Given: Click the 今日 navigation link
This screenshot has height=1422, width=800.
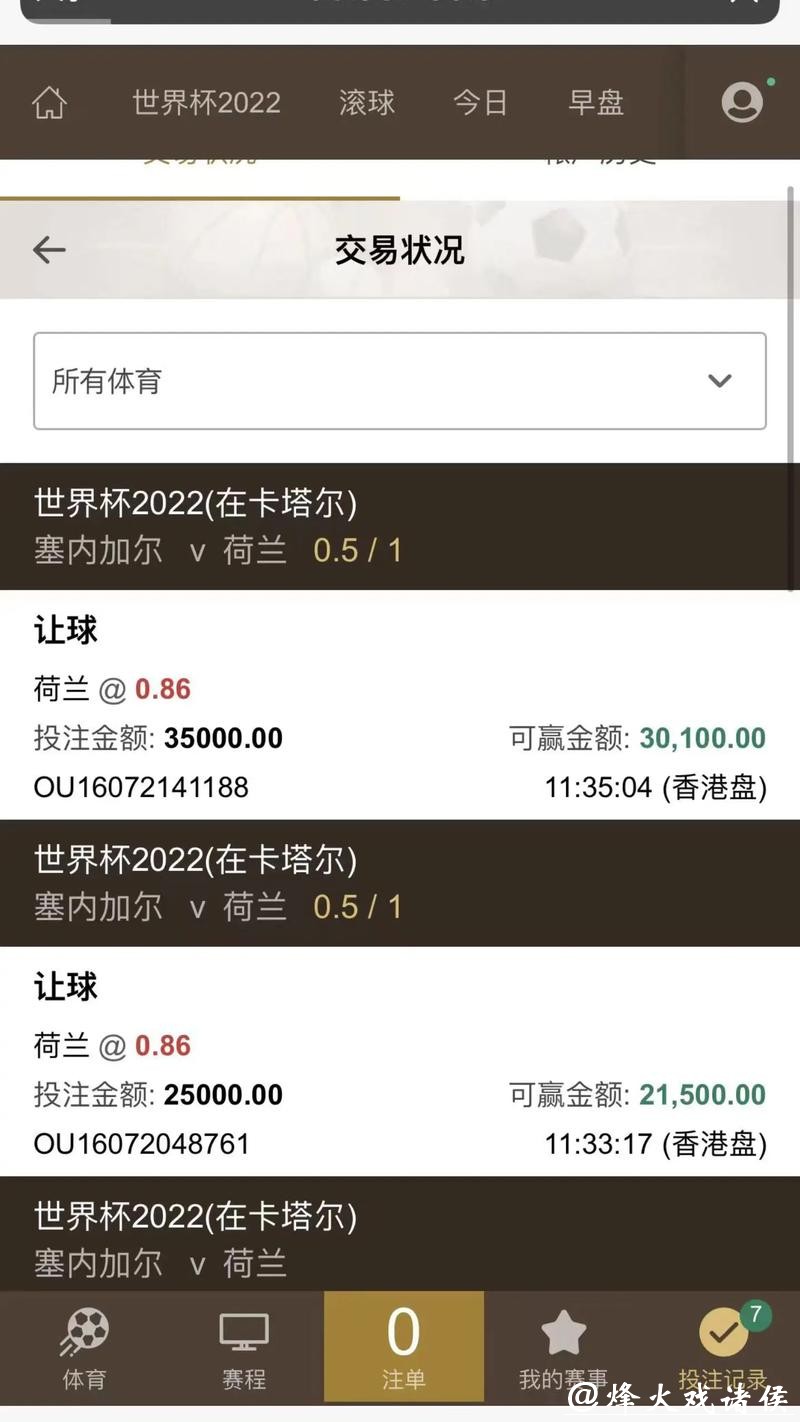Looking at the screenshot, I should click(481, 102).
